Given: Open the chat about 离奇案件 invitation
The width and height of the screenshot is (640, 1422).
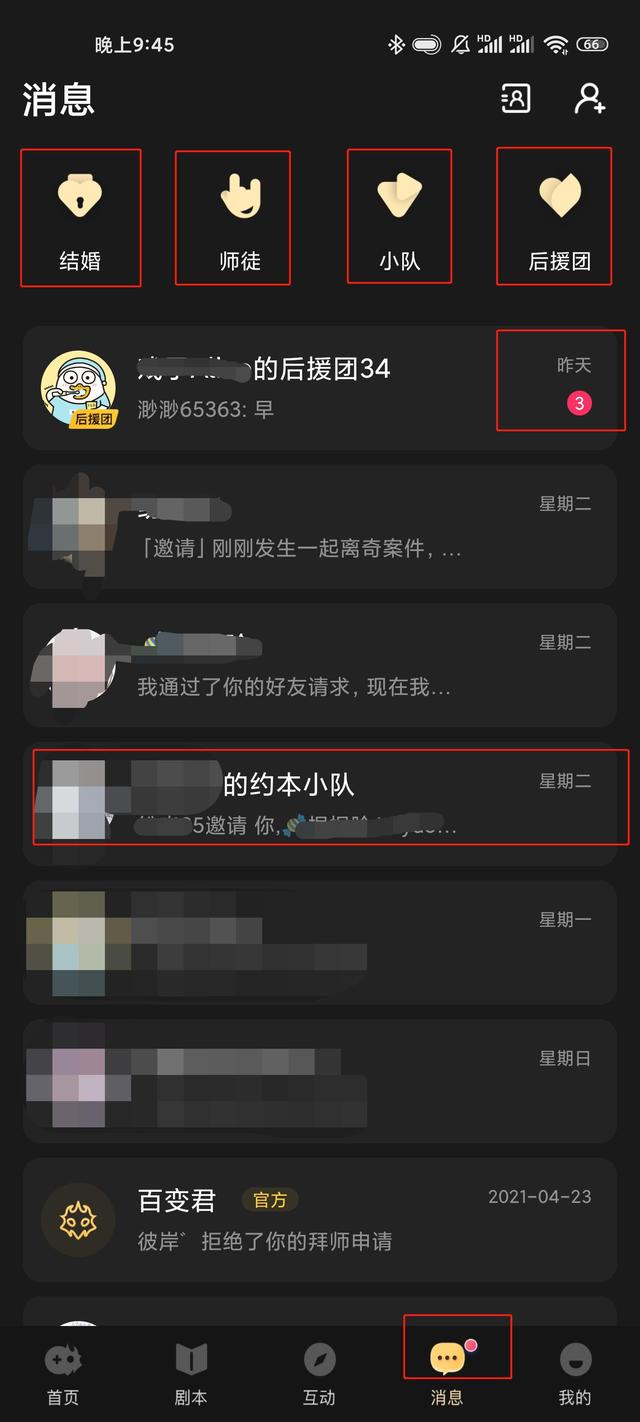Looking at the screenshot, I should (x=320, y=527).
